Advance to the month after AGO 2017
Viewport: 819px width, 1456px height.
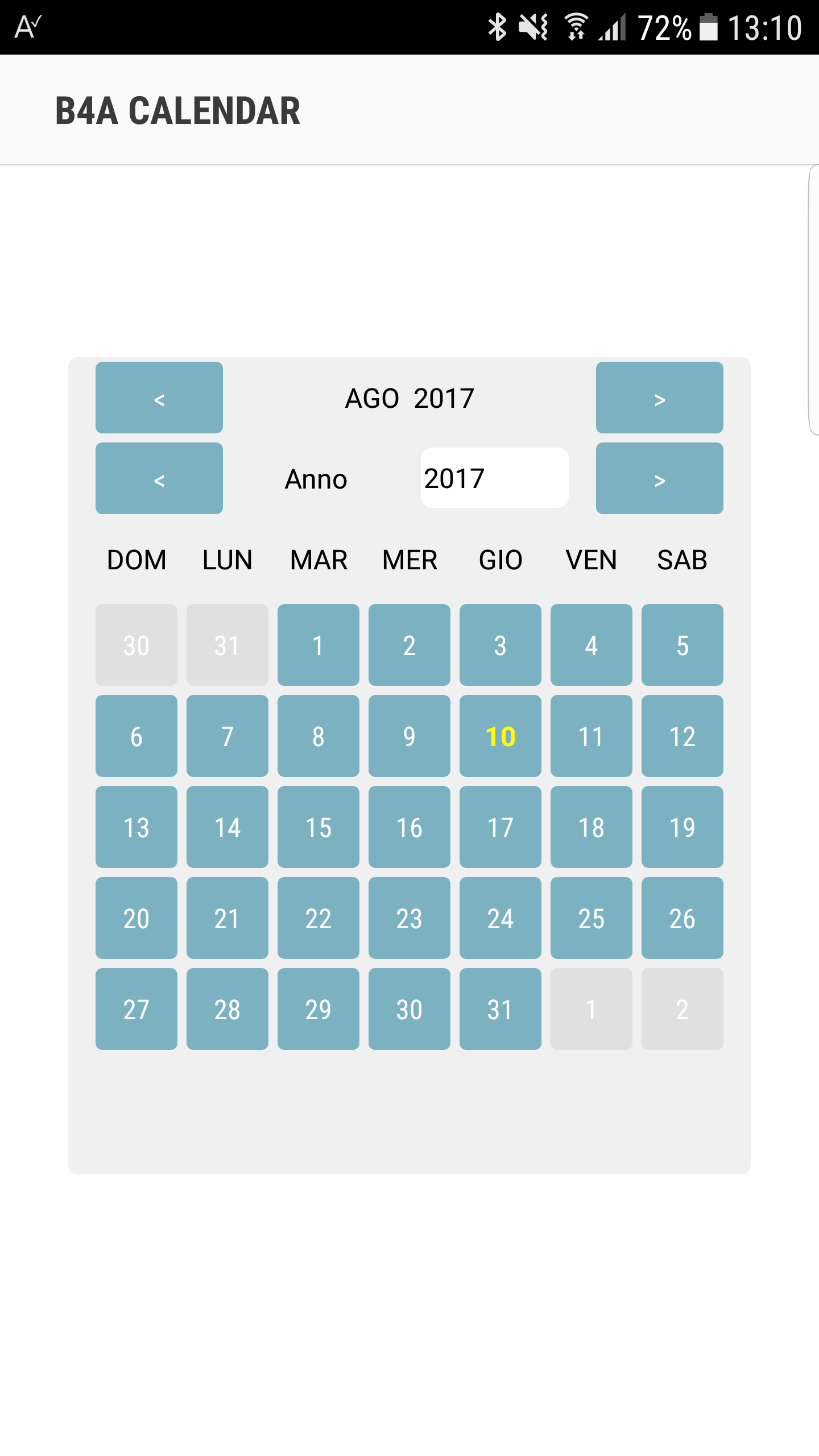(659, 398)
